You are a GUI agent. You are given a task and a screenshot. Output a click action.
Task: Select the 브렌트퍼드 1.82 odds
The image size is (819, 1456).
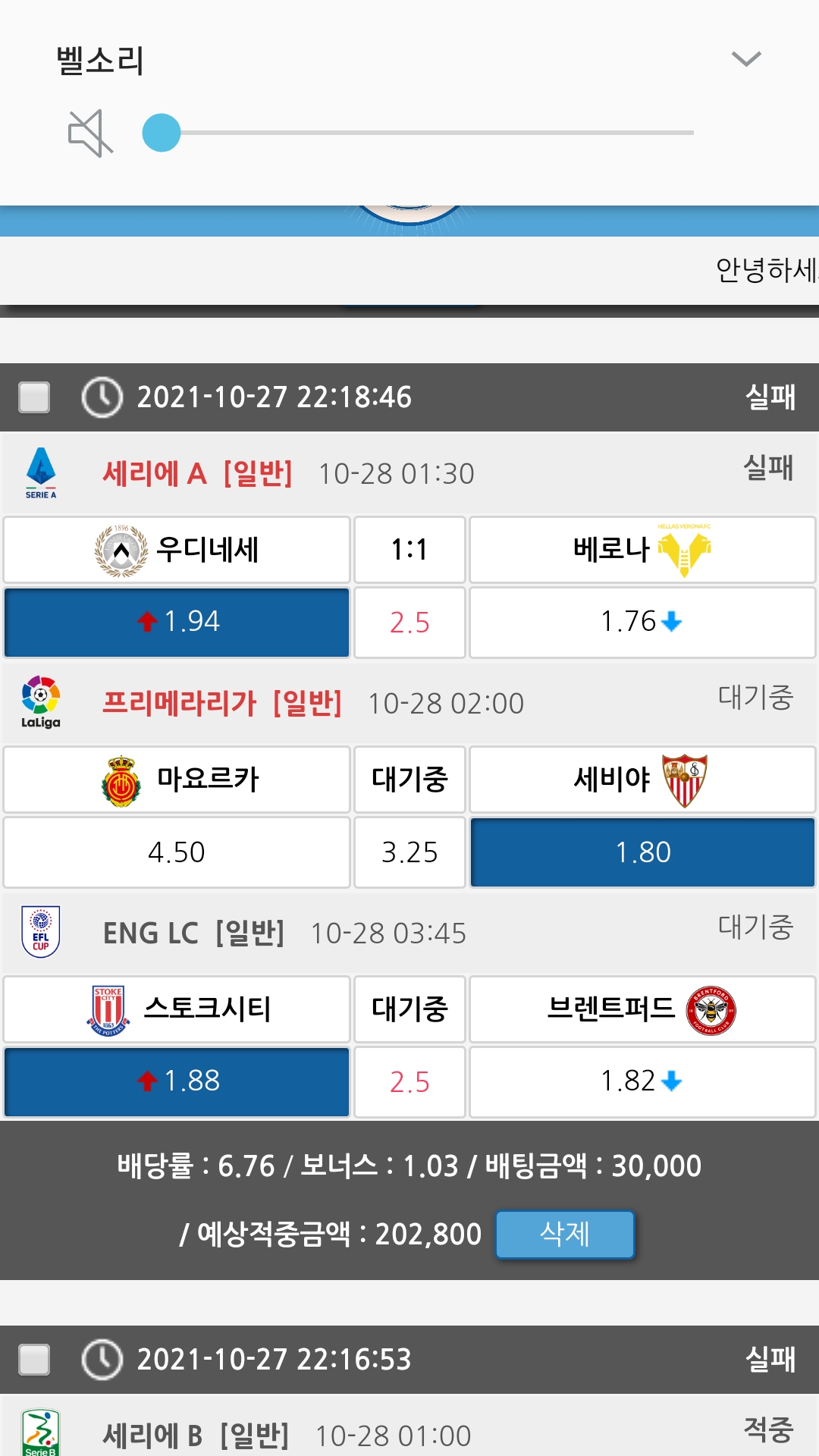point(642,1081)
